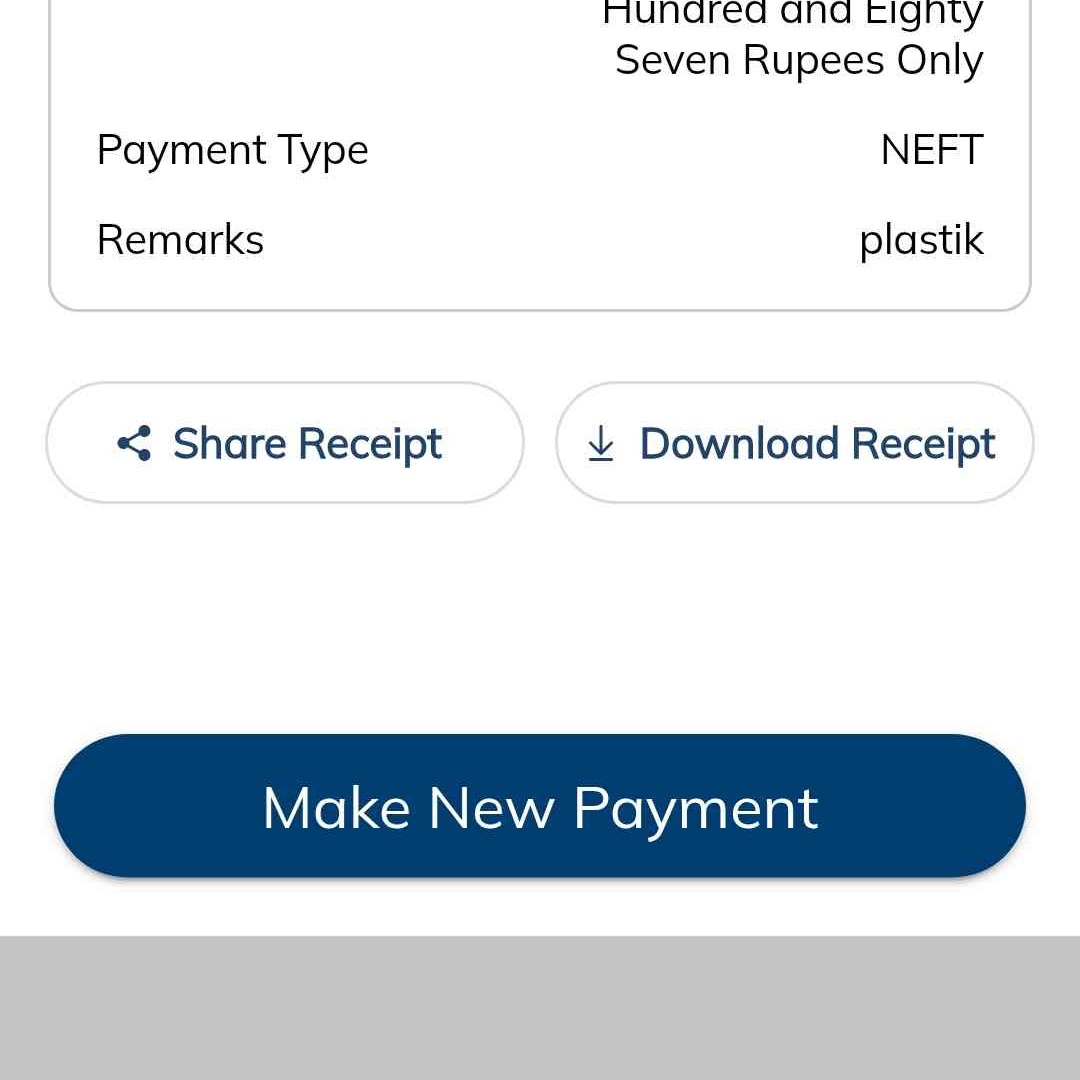
Task: Share the payment receipt
Action: pyautogui.click(x=285, y=443)
